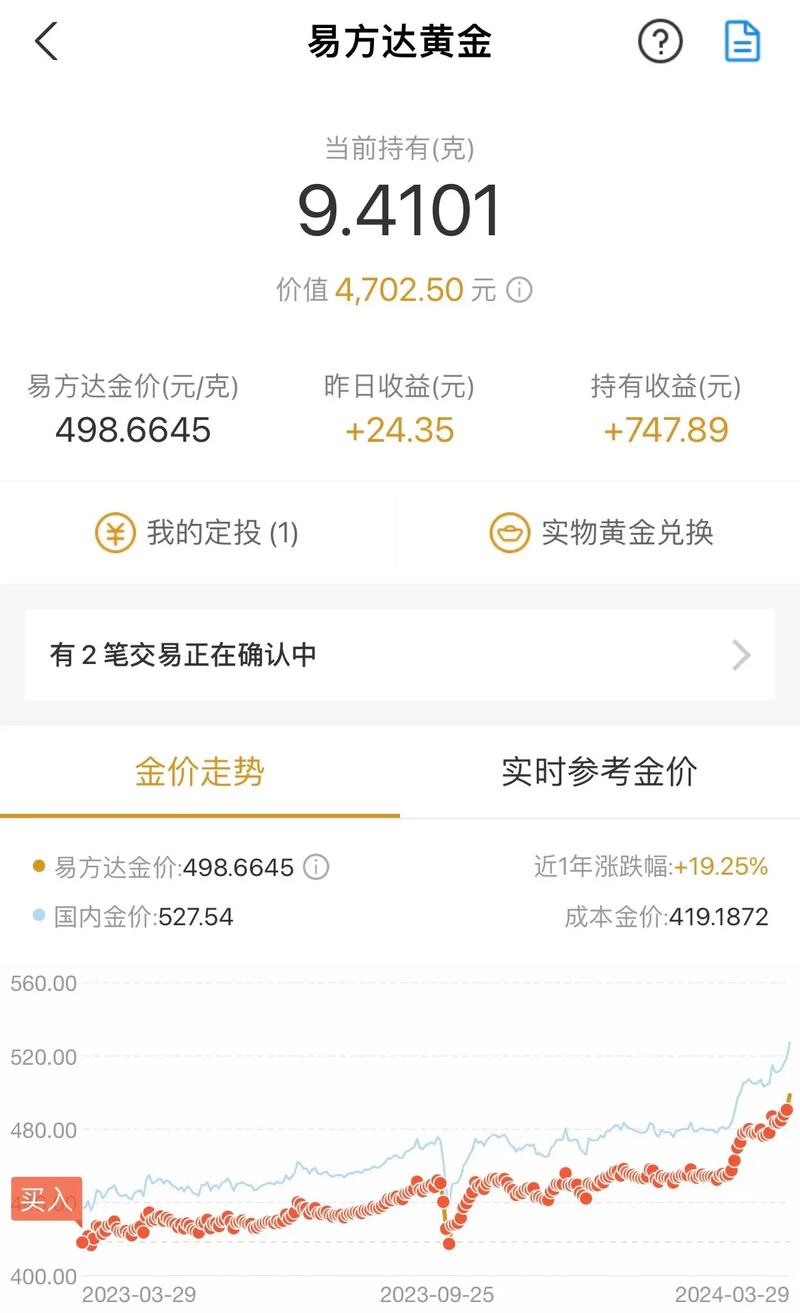Image resolution: width=800 pixels, height=1313 pixels.
Task: Switch to the 实时参考金价 tab
Action: click(x=598, y=772)
